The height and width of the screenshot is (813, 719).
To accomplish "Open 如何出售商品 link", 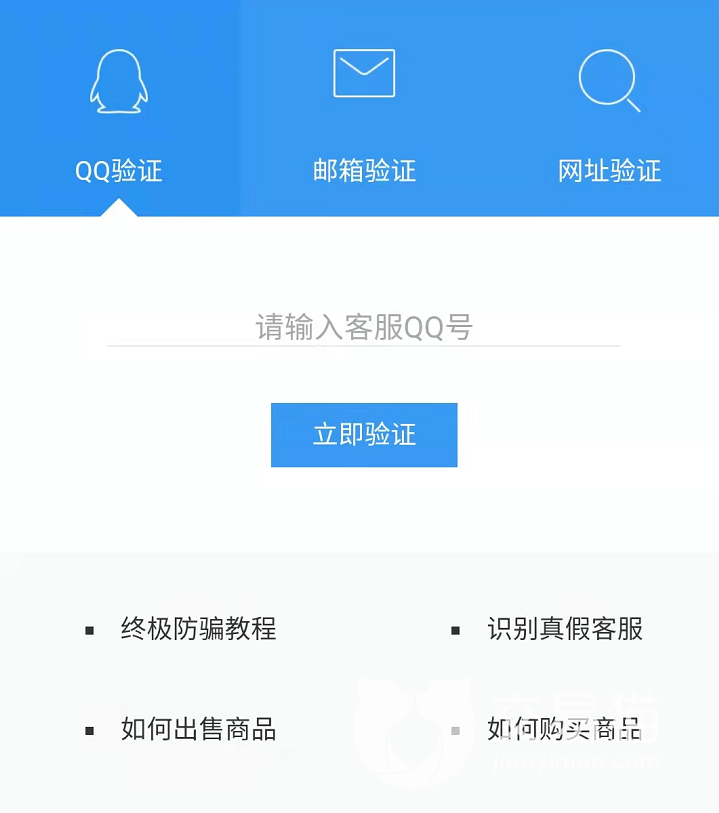I will tap(198, 729).
